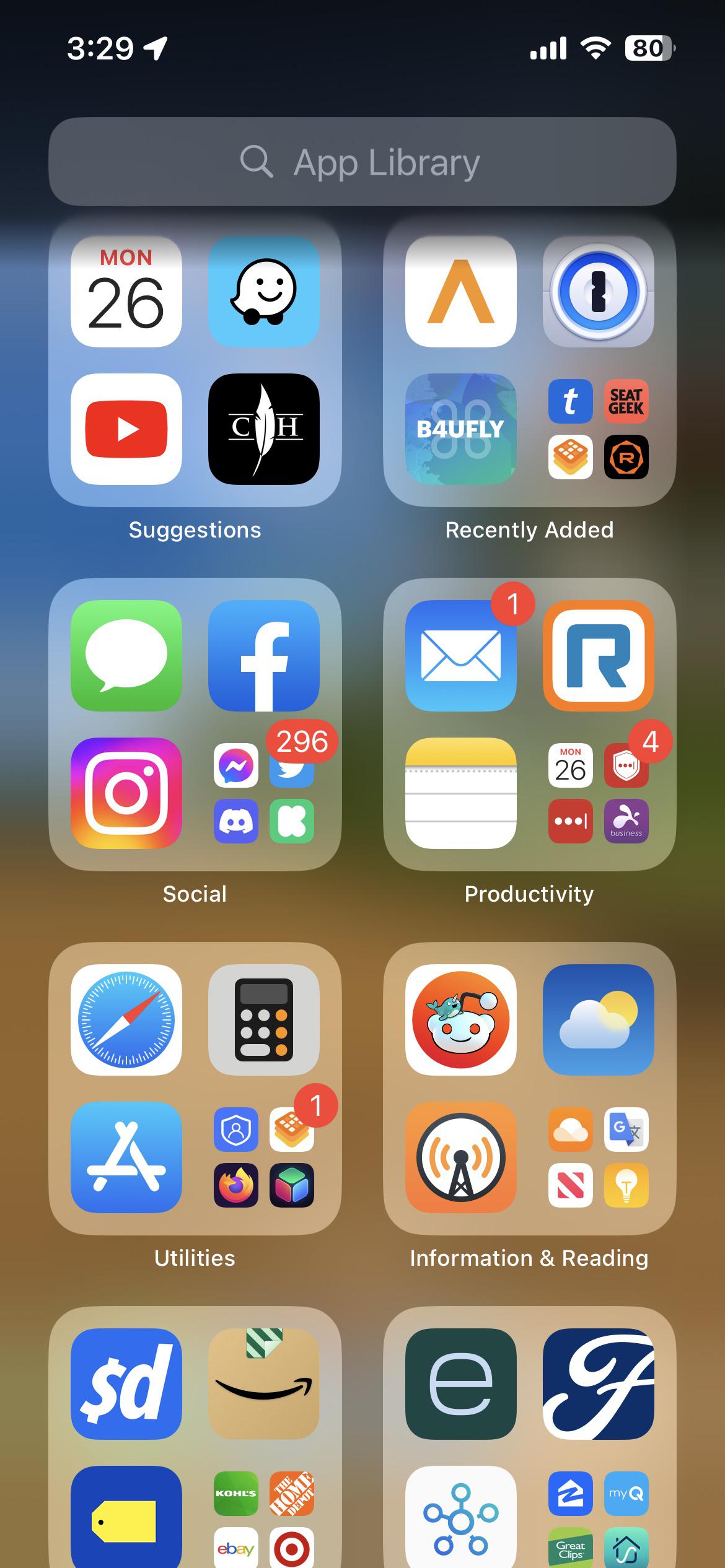Screen dimensions: 725x1568
Task: Open the App Library search field
Action: (x=362, y=162)
